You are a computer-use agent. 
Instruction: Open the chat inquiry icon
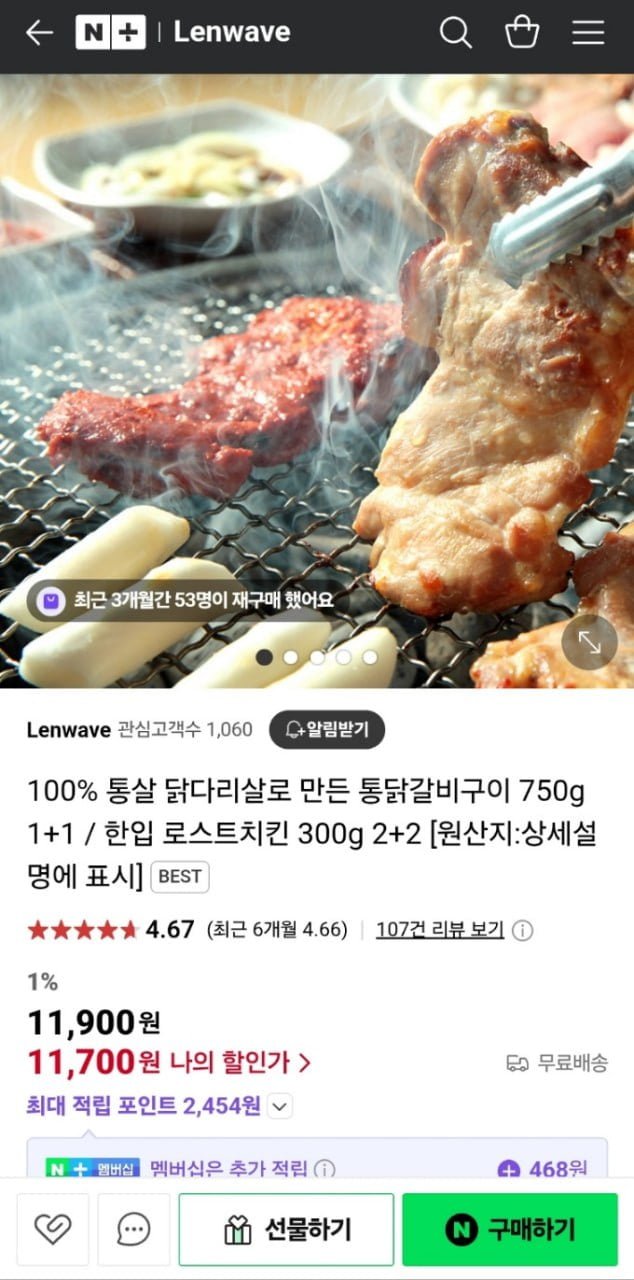133,1229
